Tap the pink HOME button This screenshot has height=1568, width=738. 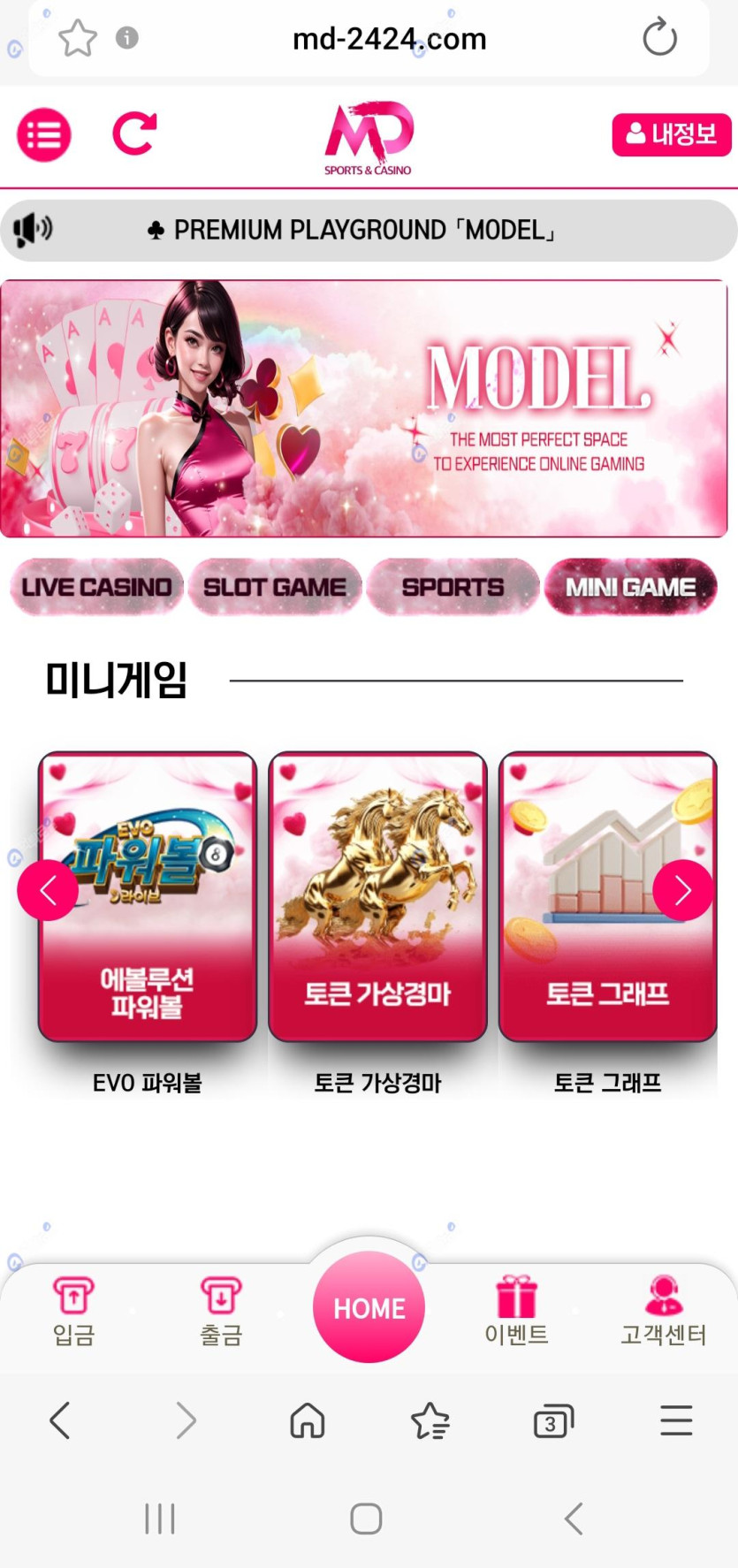pos(369,1306)
